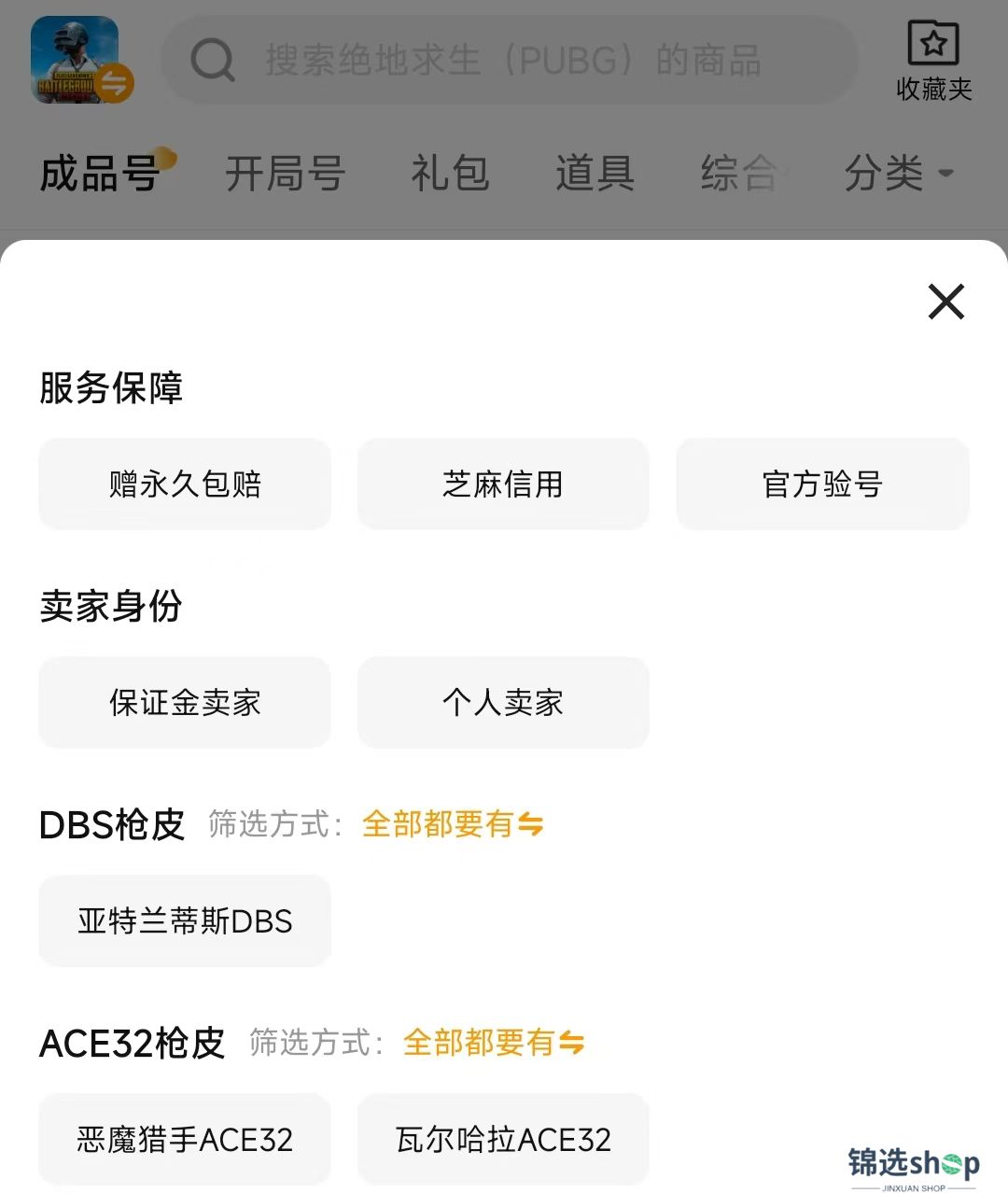Choose the 恶魔猎手ACE32 skin

click(185, 1140)
